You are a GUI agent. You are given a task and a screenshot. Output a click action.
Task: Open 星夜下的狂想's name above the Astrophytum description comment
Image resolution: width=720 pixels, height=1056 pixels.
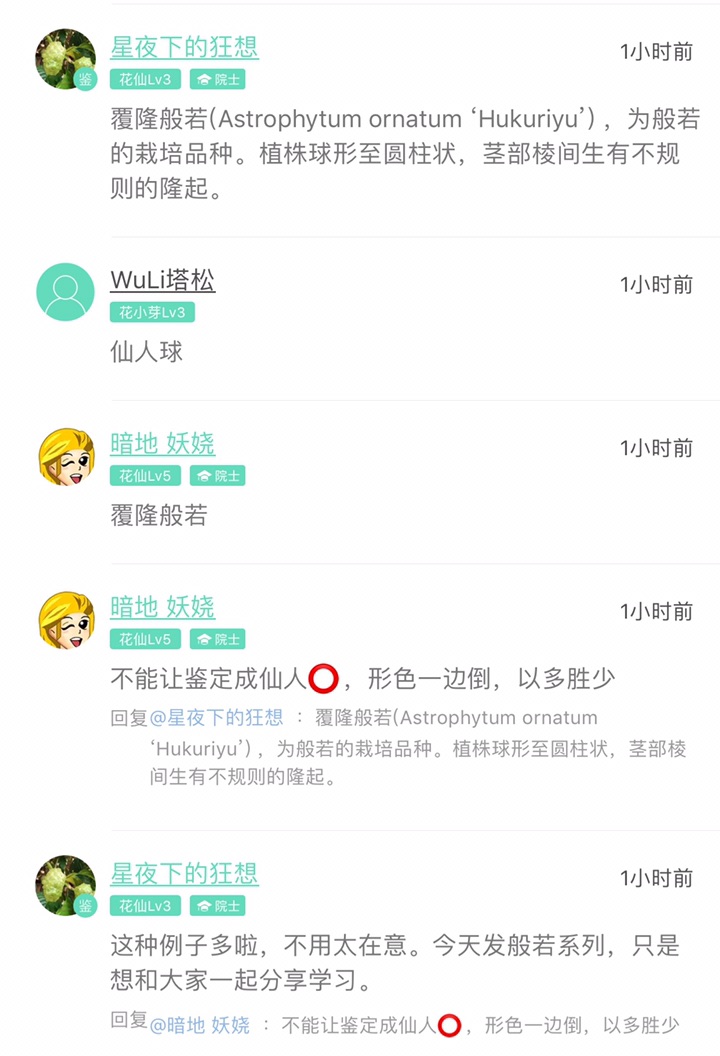click(184, 47)
